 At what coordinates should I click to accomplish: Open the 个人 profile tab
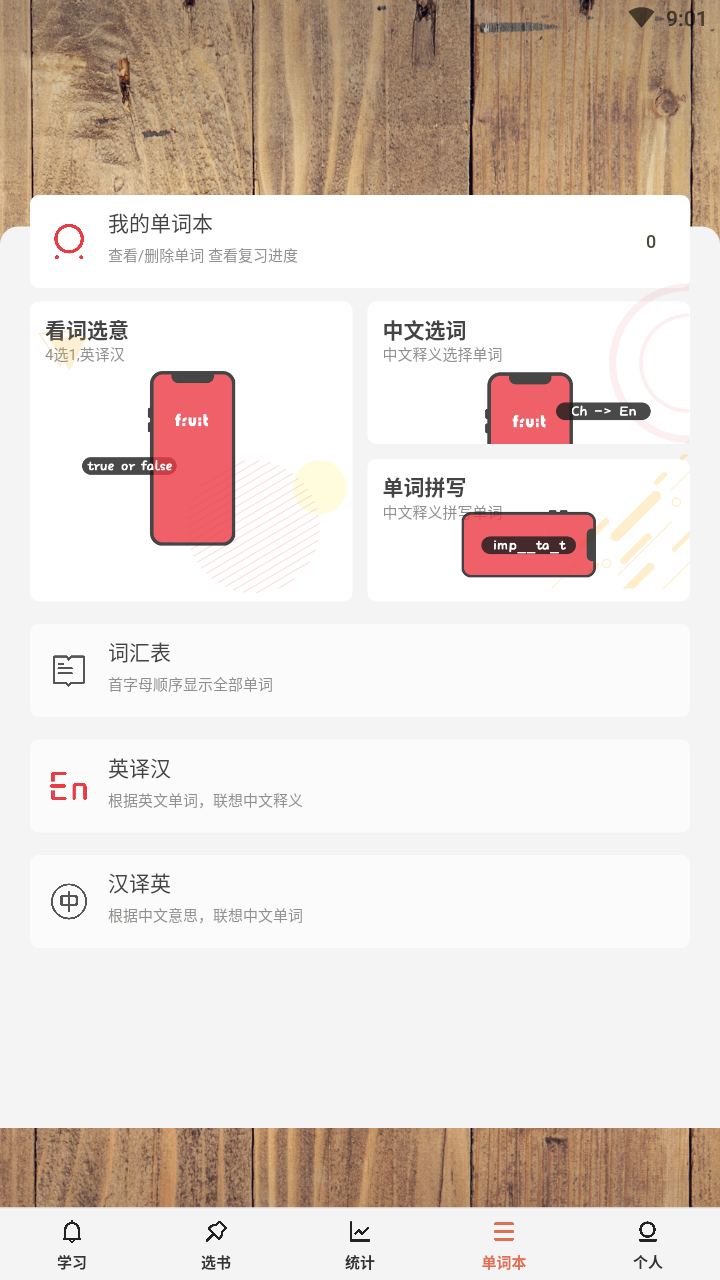[648, 1244]
